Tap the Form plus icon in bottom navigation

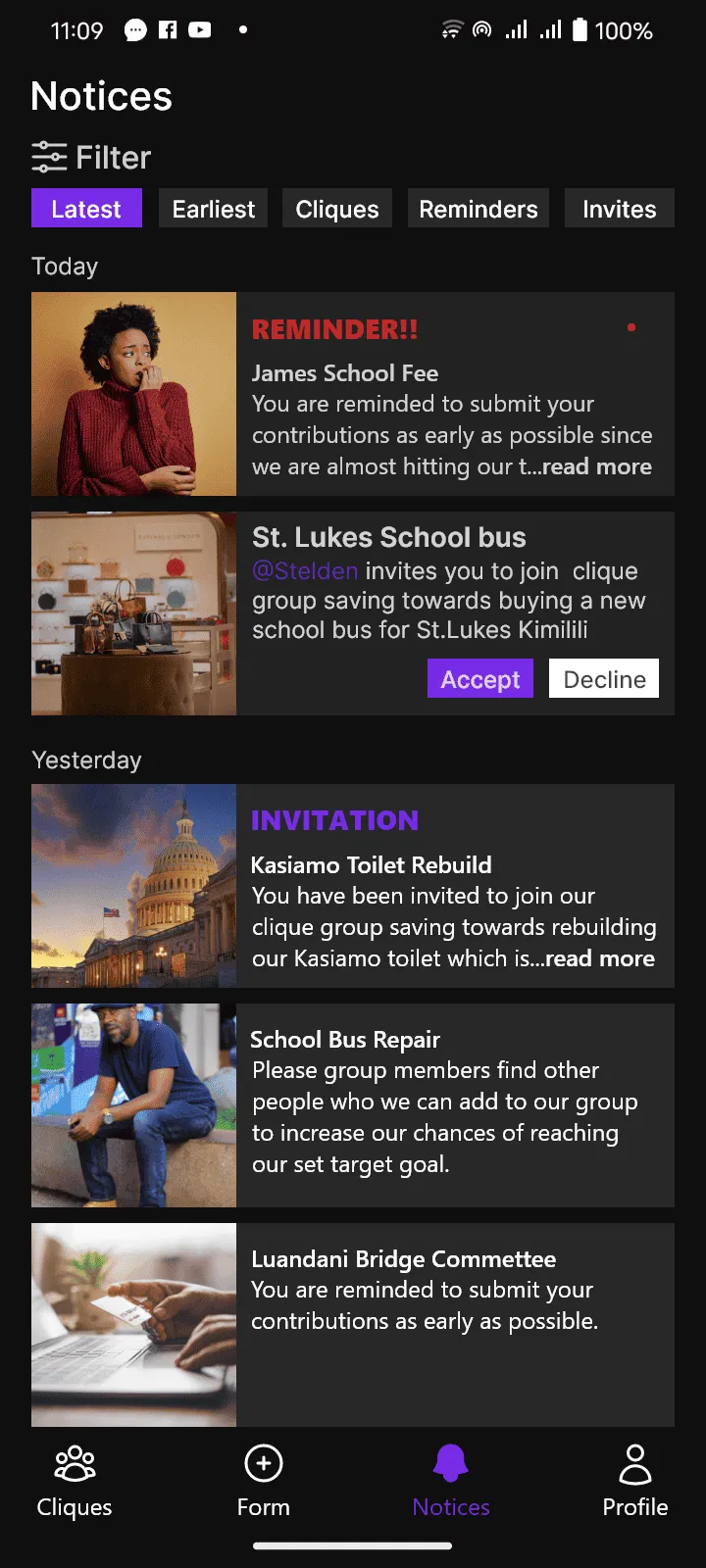(x=263, y=1463)
